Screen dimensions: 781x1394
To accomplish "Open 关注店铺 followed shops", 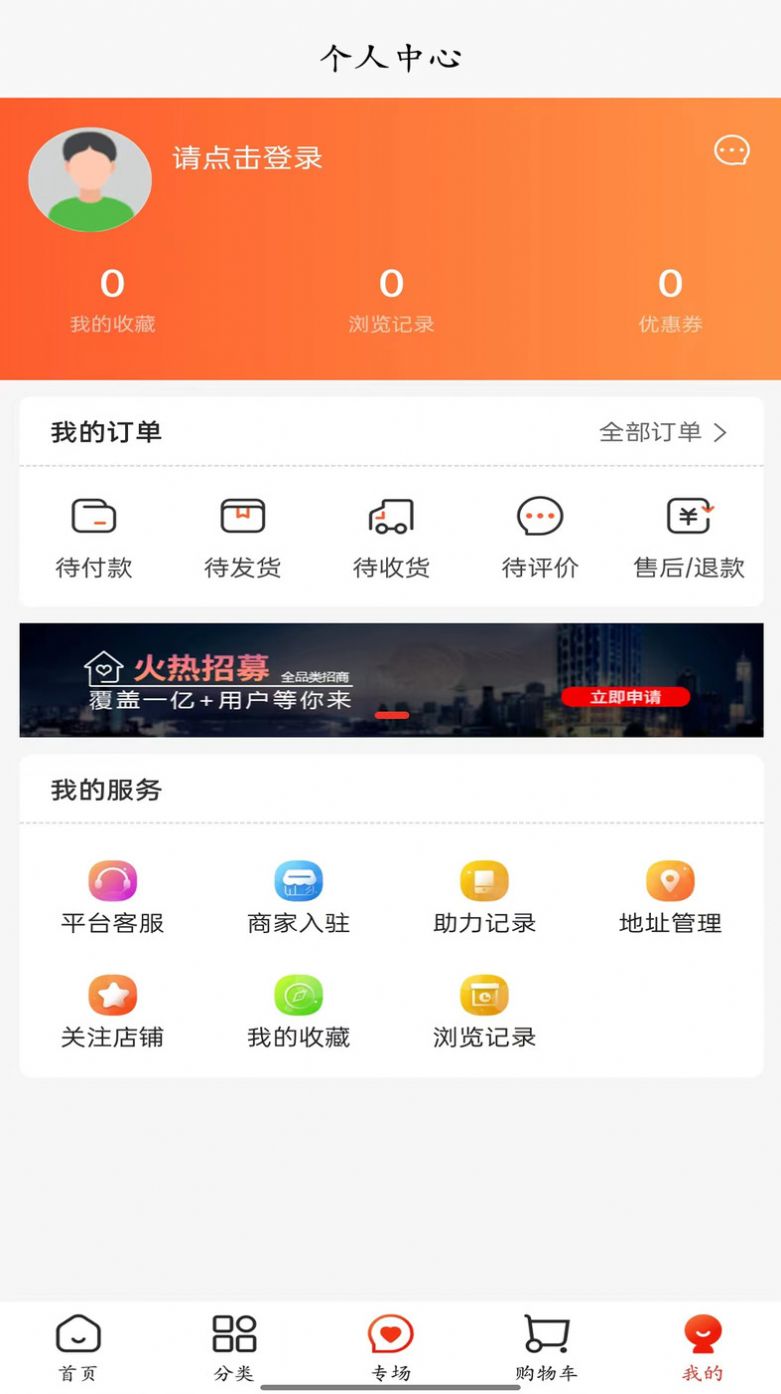I will (x=111, y=1008).
